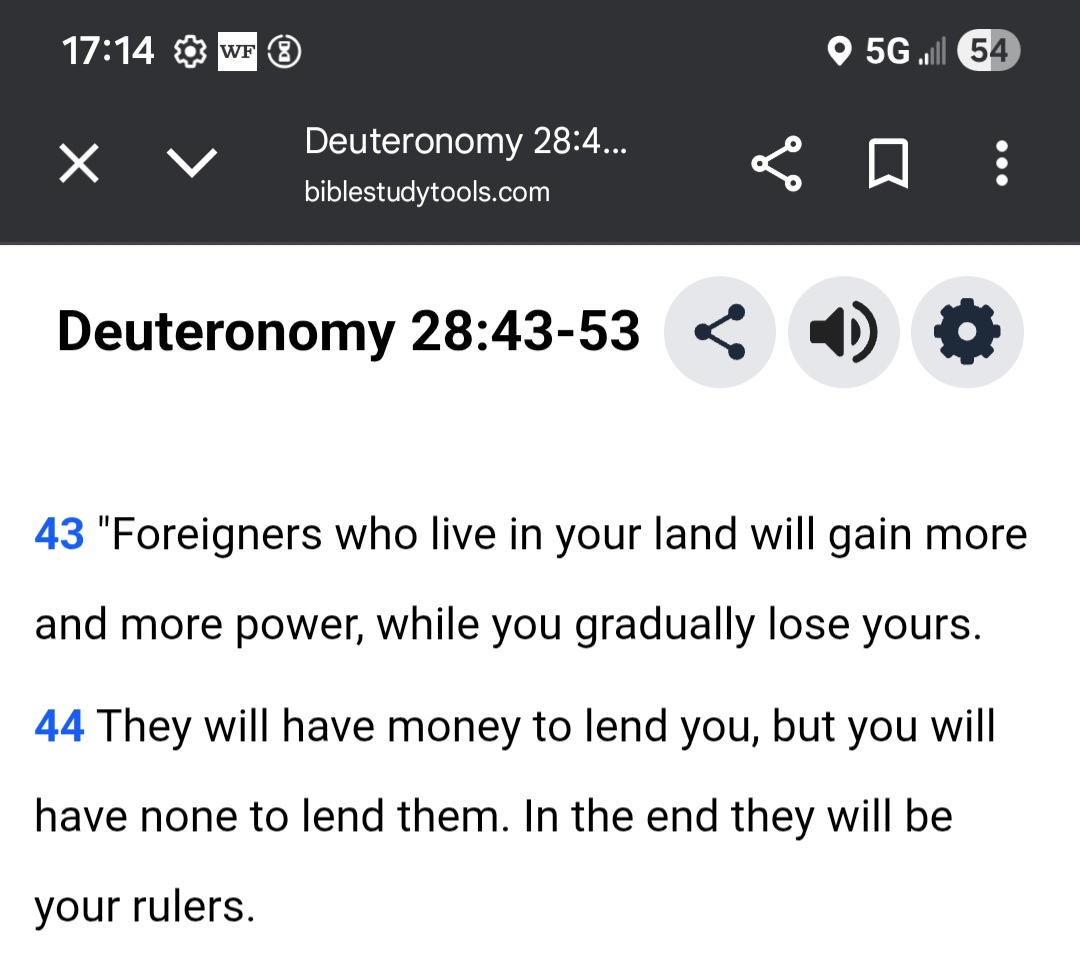Open the reading settings gear
The width and height of the screenshot is (1080, 956).
pos(967,332)
